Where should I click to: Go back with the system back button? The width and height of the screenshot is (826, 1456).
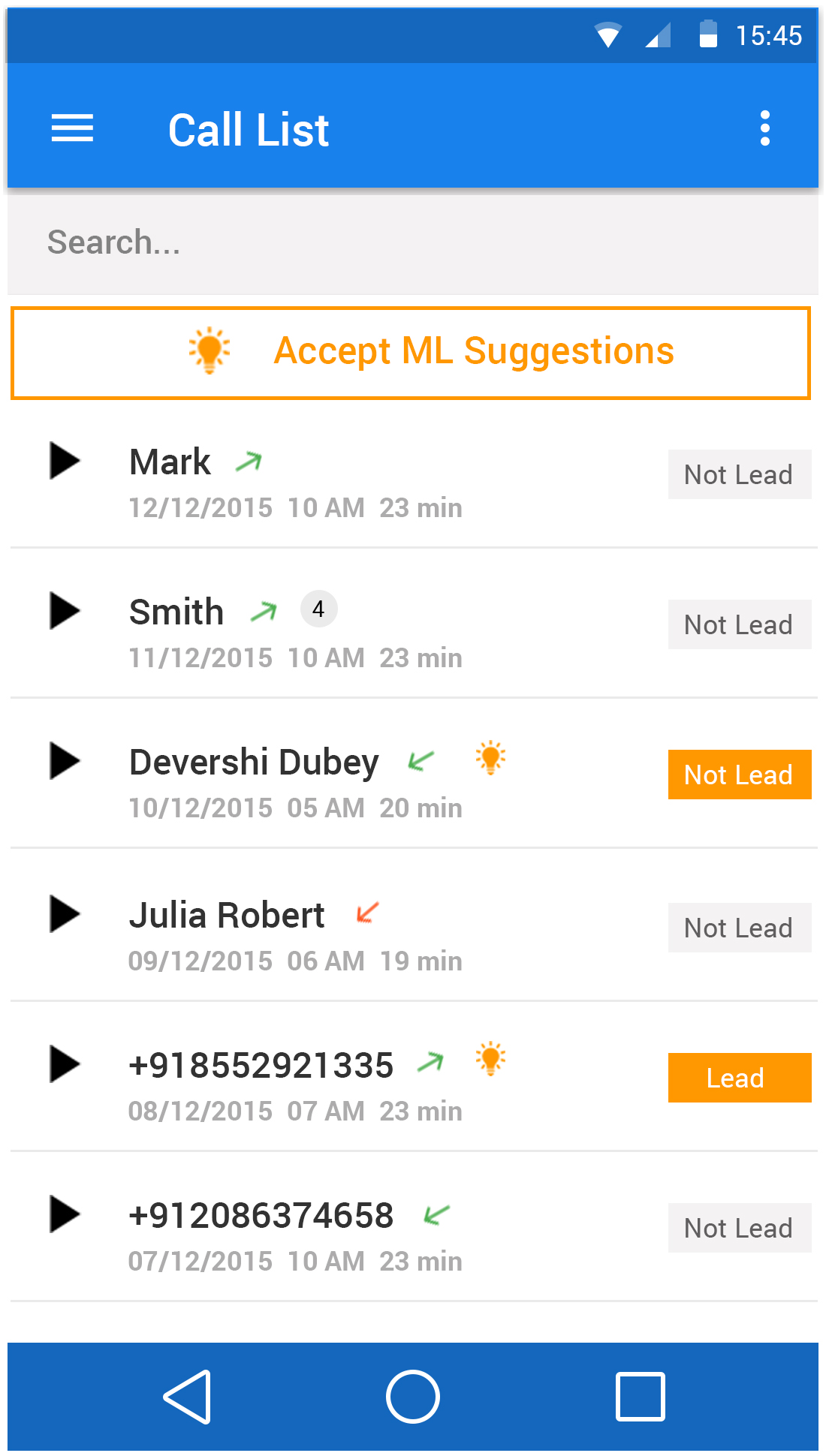tap(187, 1397)
